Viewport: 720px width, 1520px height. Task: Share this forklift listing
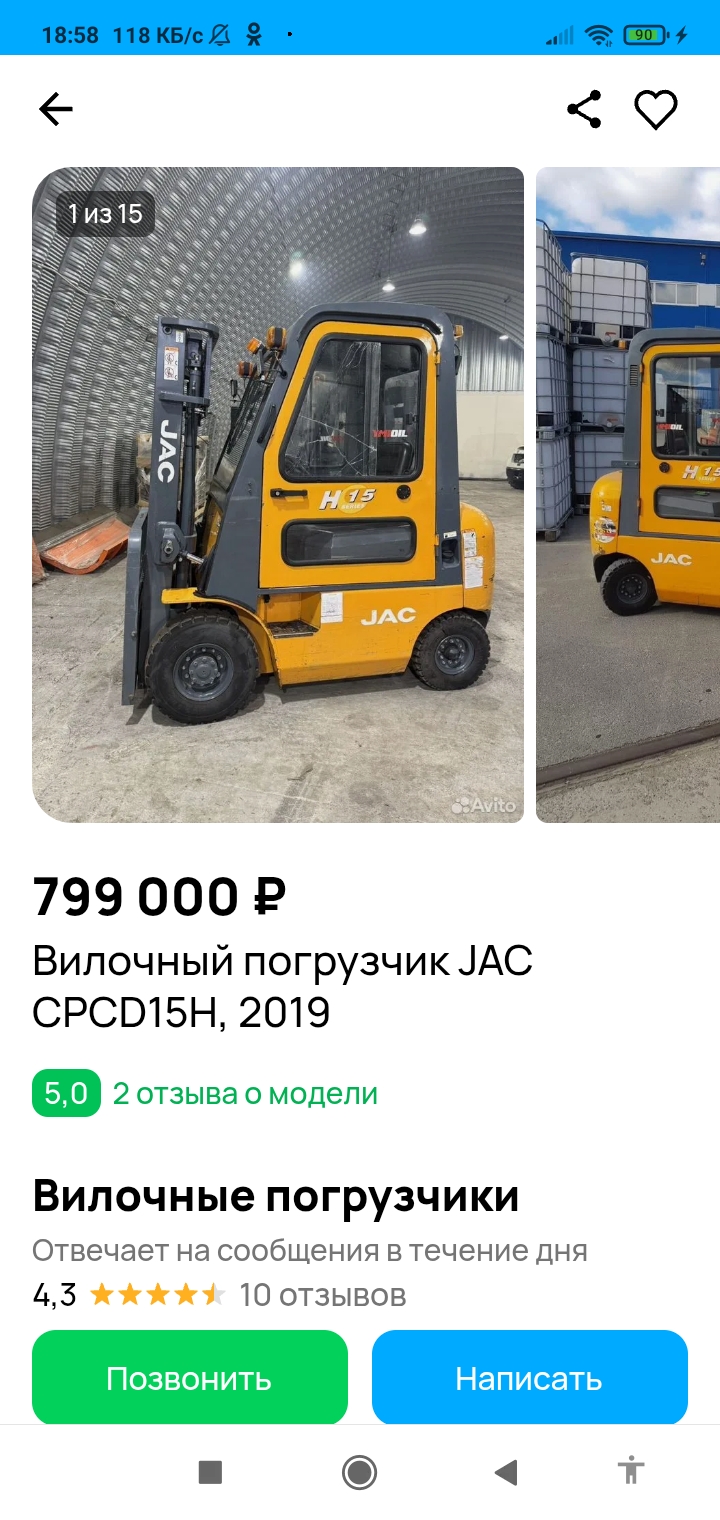[x=584, y=109]
